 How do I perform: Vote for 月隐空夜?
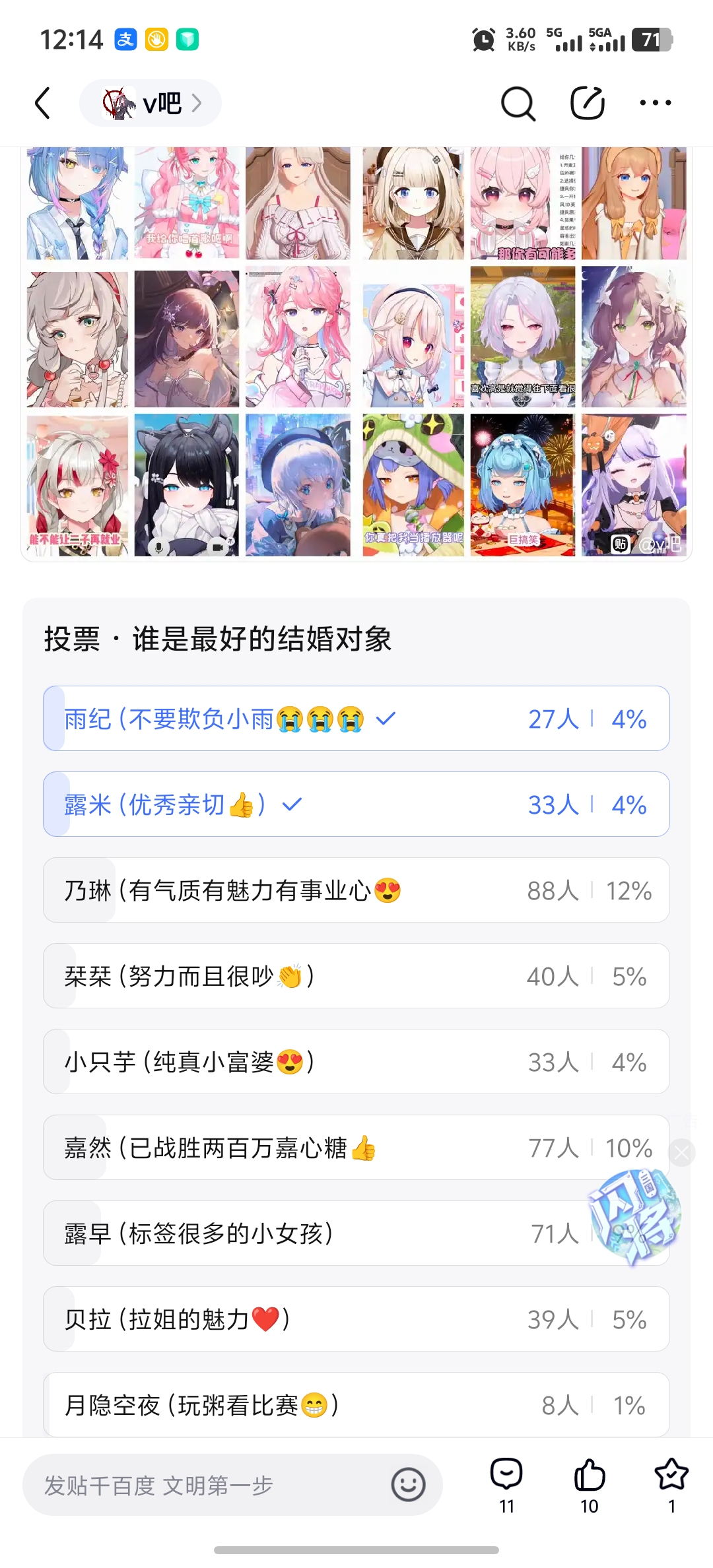pos(356,1404)
